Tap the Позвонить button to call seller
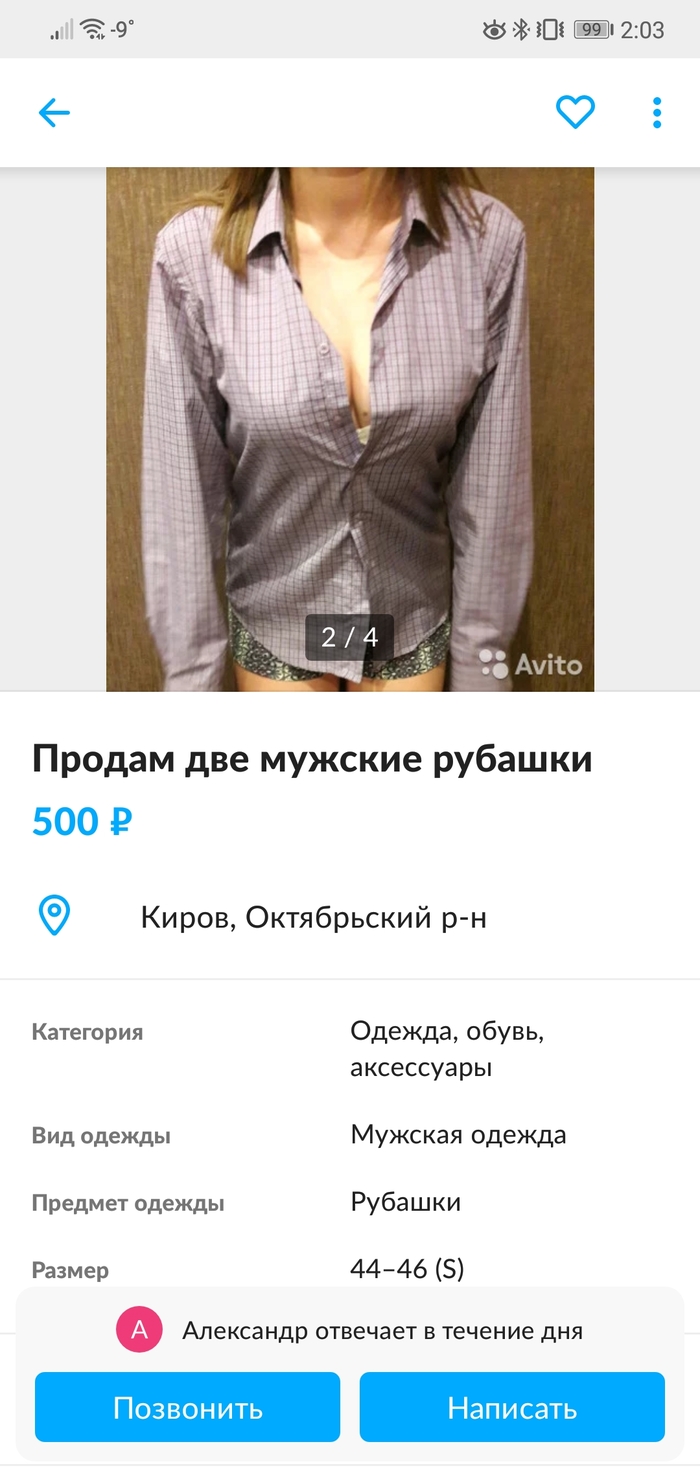700x1477 pixels. pos(188,1407)
